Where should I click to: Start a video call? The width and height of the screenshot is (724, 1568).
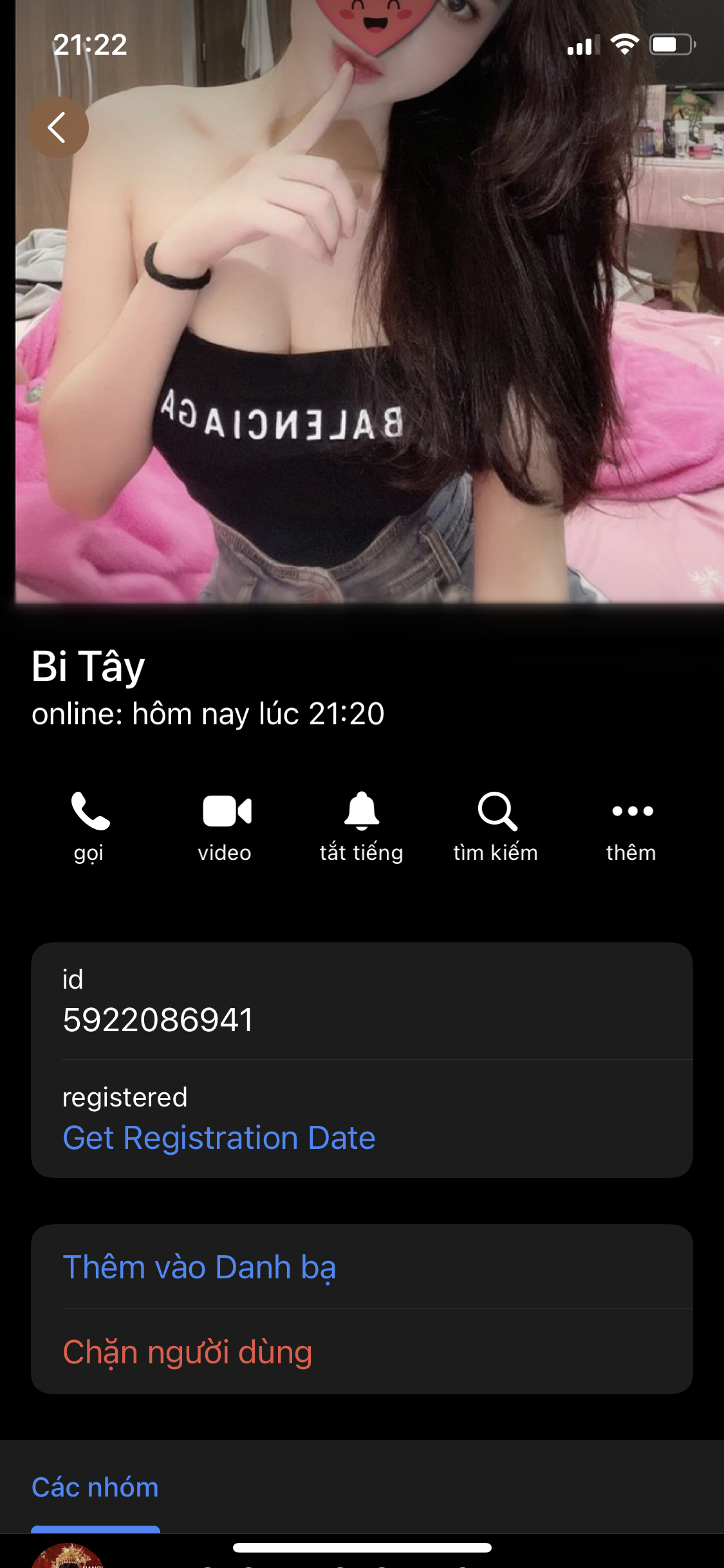coord(225,825)
